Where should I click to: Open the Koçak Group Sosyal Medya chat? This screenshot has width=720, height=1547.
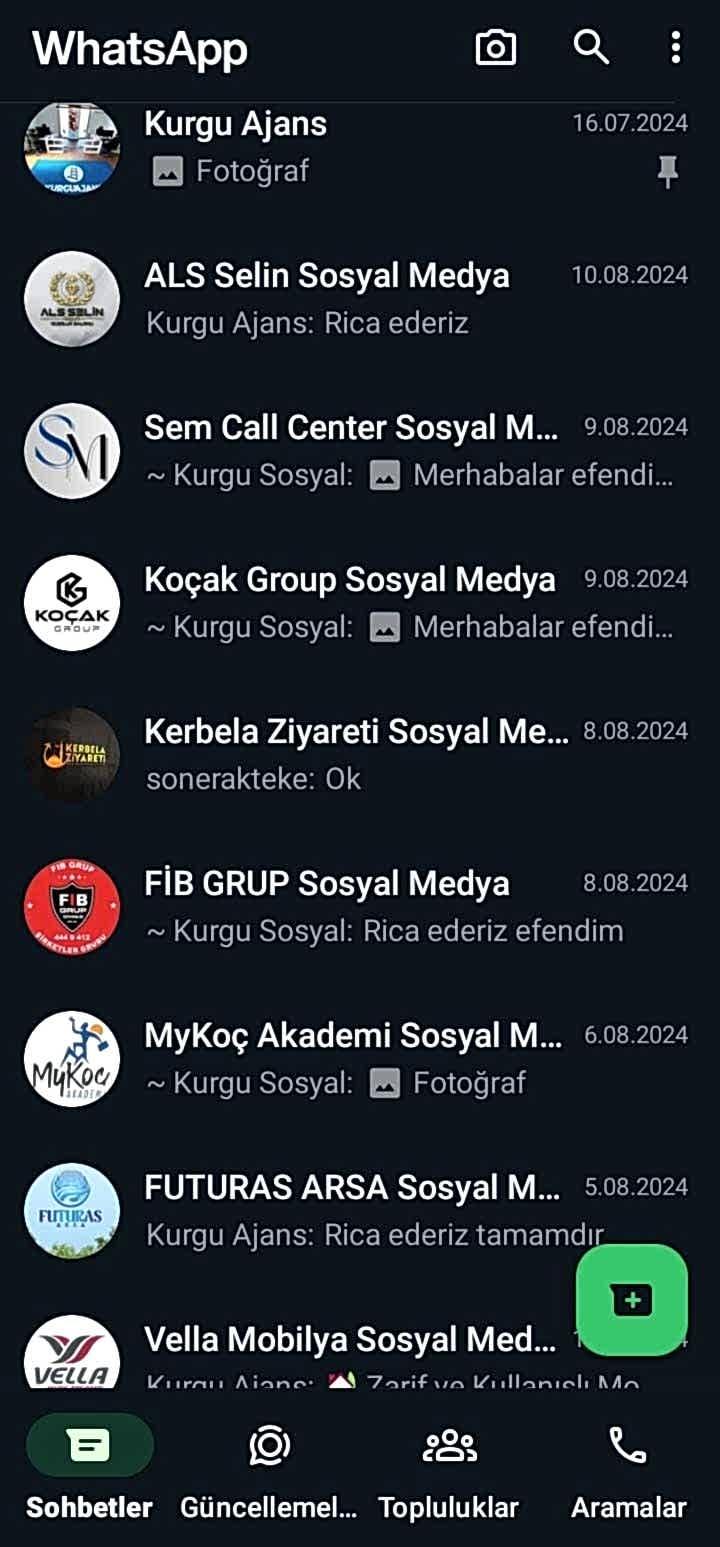click(x=350, y=602)
